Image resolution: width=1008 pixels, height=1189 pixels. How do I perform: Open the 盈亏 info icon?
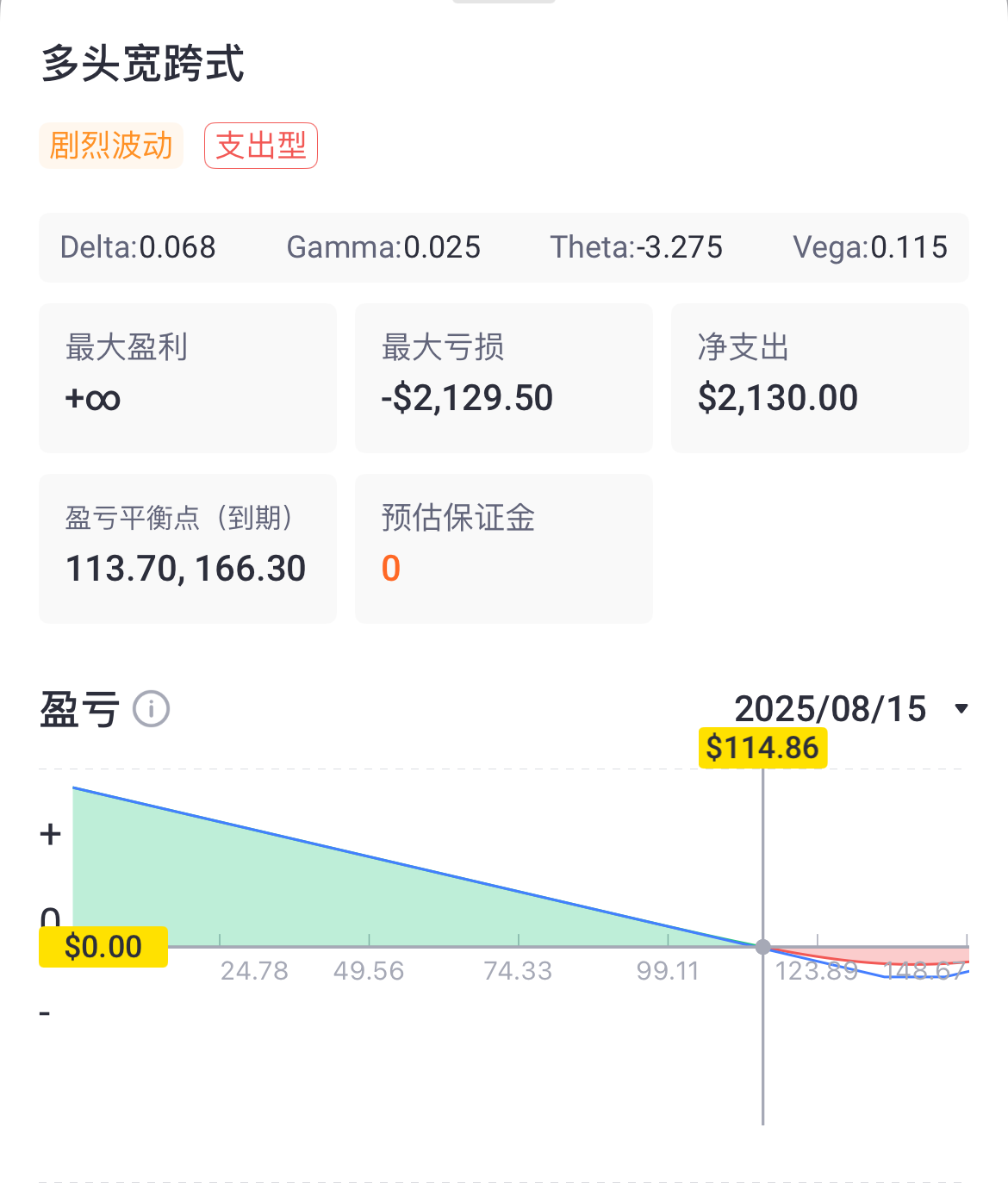[151, 709]
